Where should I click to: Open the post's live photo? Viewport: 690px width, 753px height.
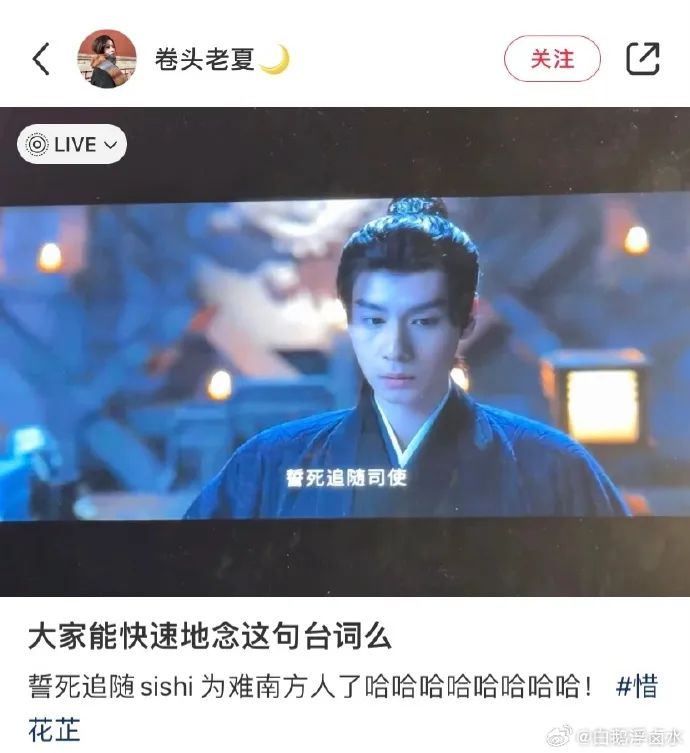point(345,360)
